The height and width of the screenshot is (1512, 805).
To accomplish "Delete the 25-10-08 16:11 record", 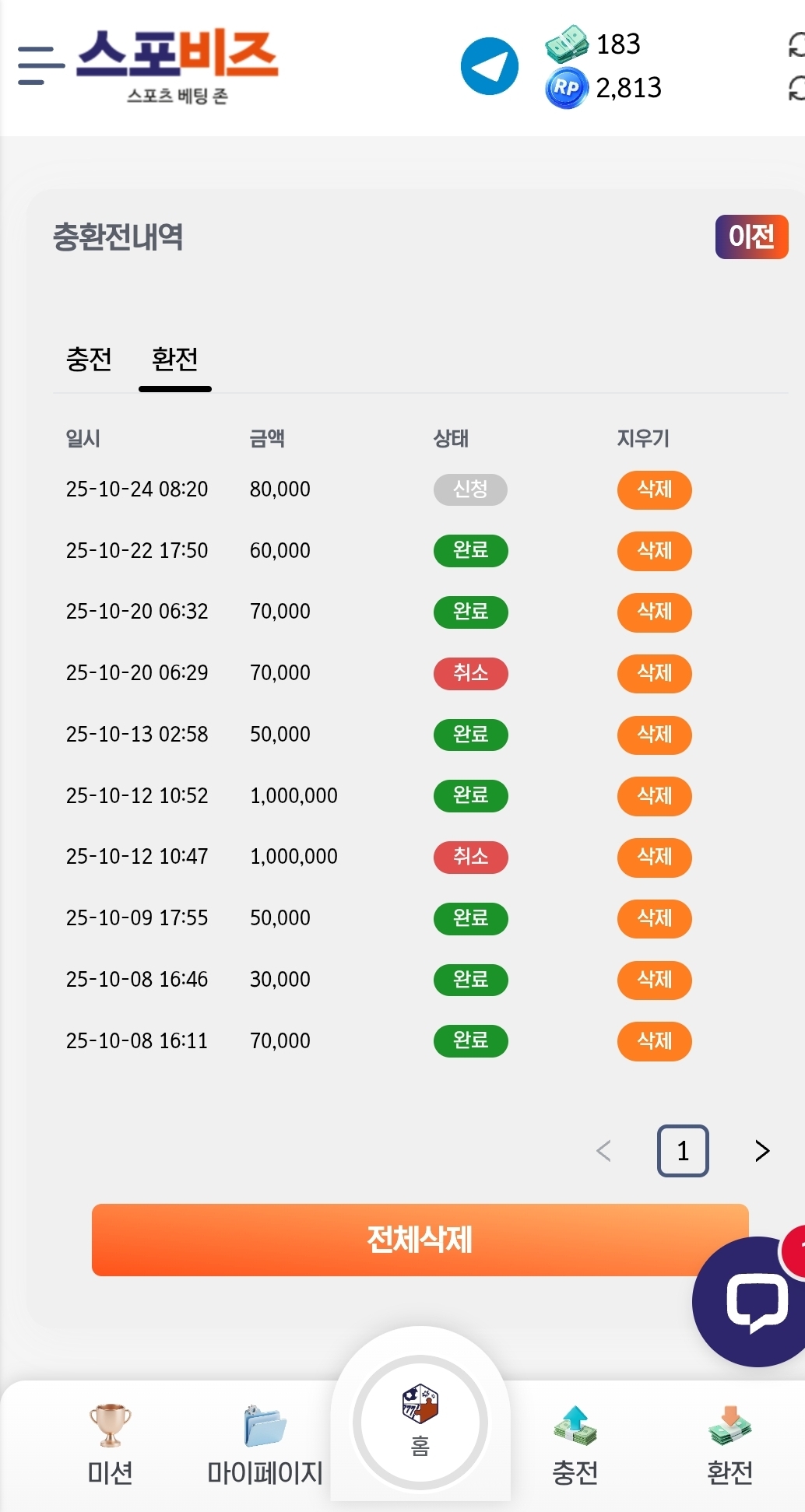I will pyautogui.click(x=654, y=1040).
